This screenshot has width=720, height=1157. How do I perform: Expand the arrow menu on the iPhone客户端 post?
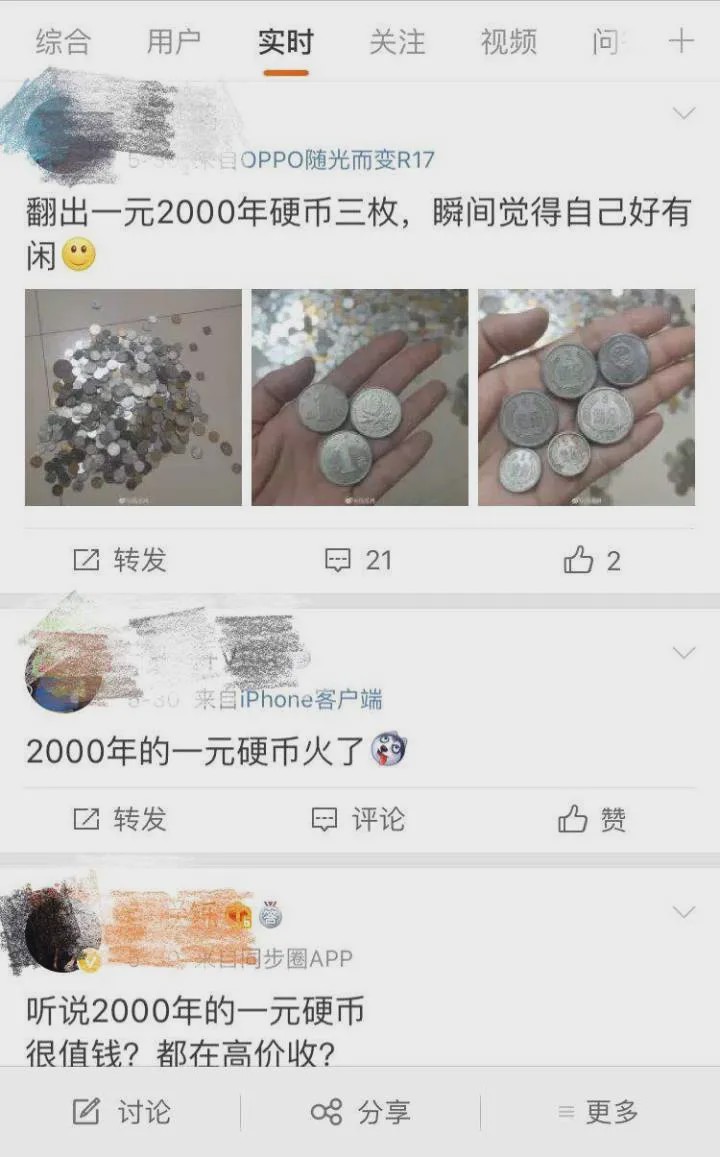(683, 653)
